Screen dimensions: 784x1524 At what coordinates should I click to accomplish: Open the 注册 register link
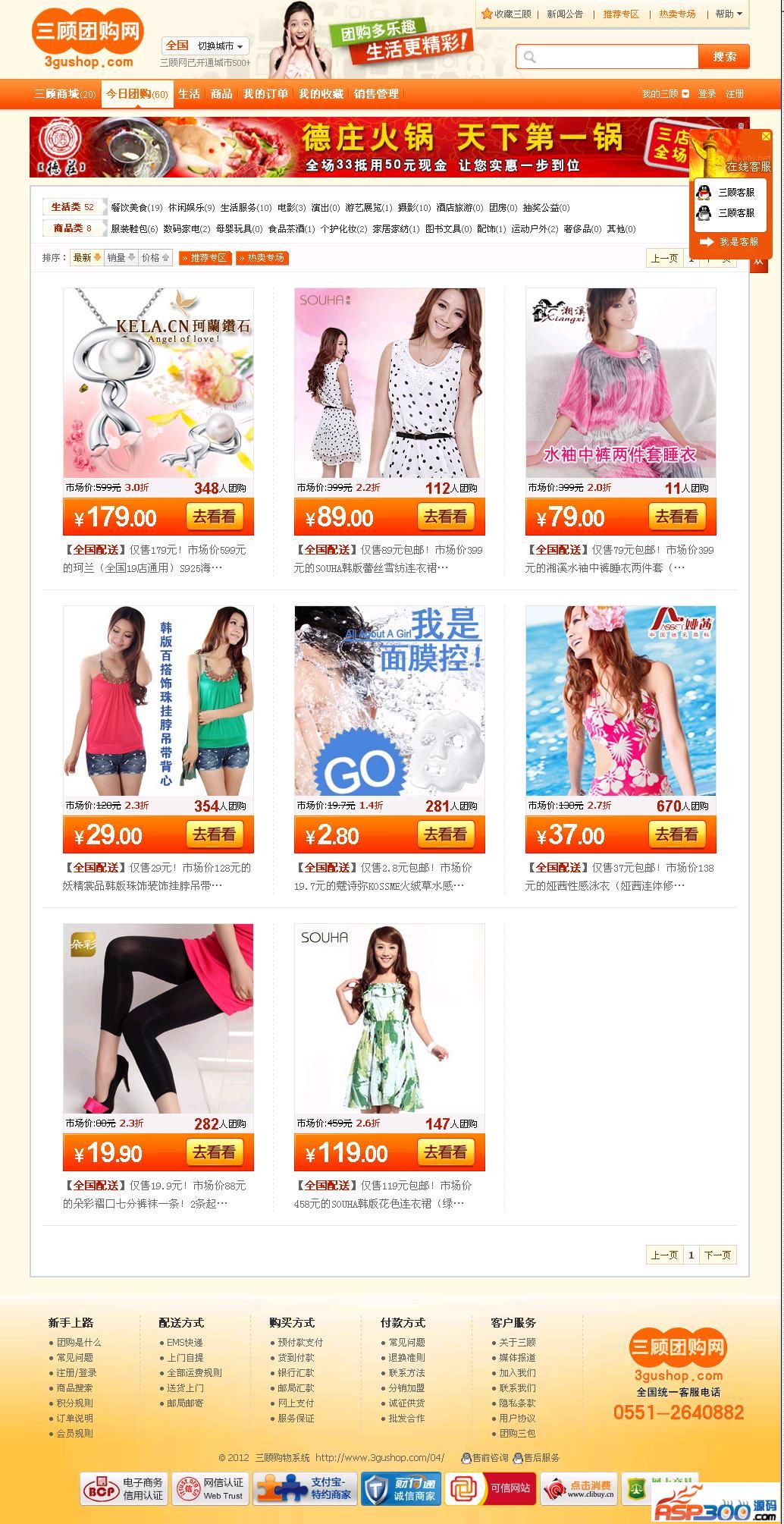pyautogui.click(x=735, y=94)
